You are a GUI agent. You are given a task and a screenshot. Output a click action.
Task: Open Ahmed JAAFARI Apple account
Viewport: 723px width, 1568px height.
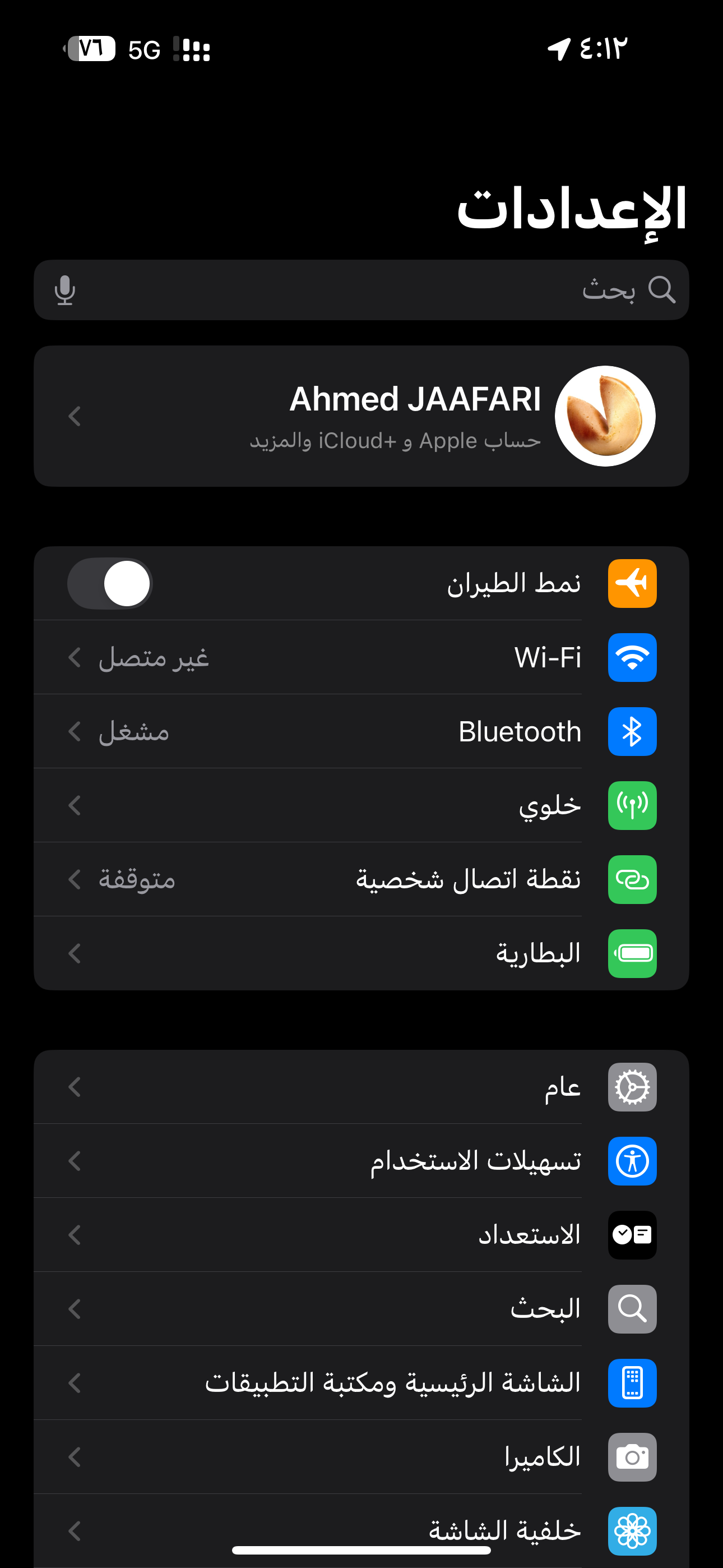pos(361,416)
